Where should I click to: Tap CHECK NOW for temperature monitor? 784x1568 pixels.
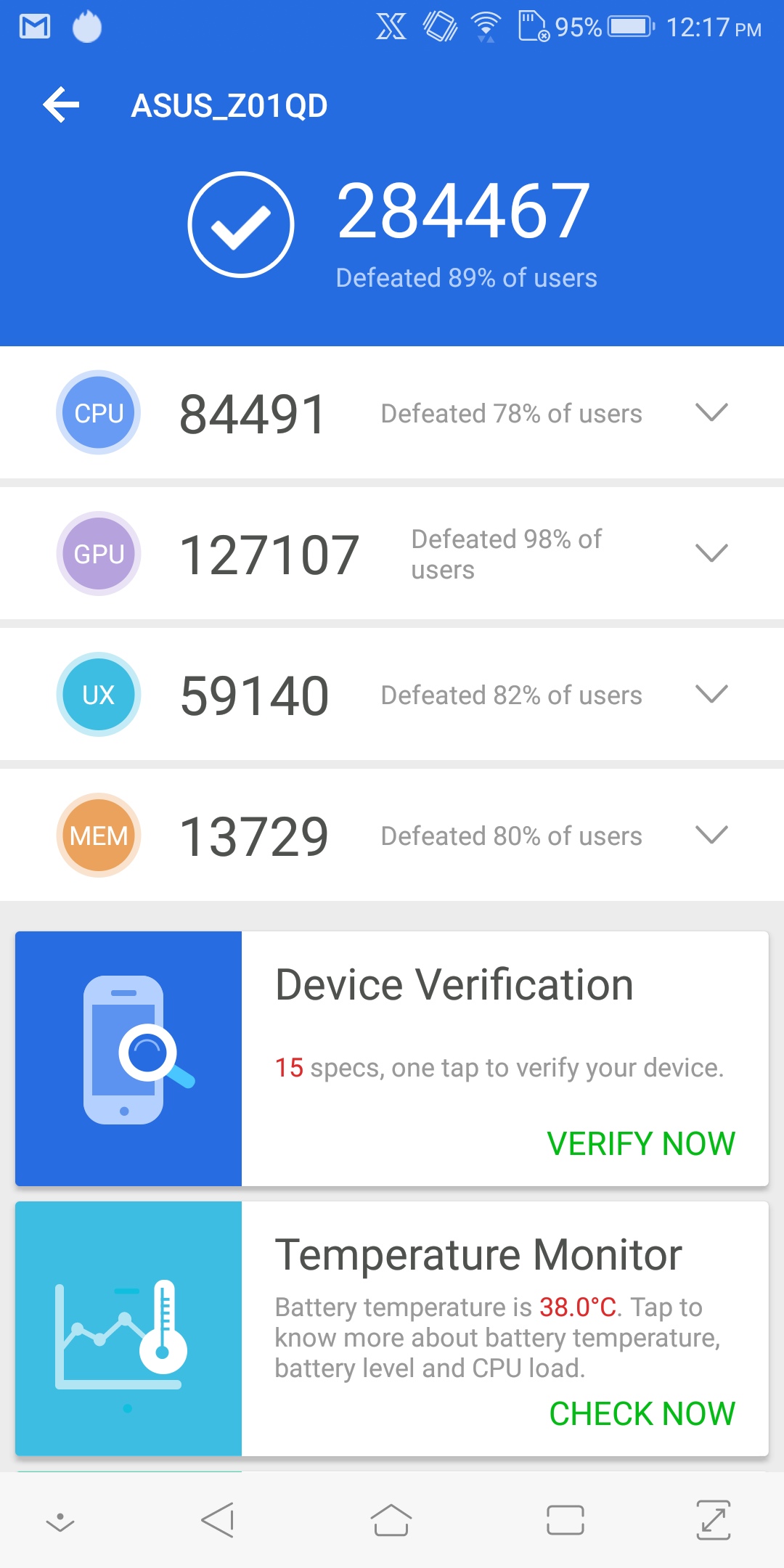(642, 1413)
